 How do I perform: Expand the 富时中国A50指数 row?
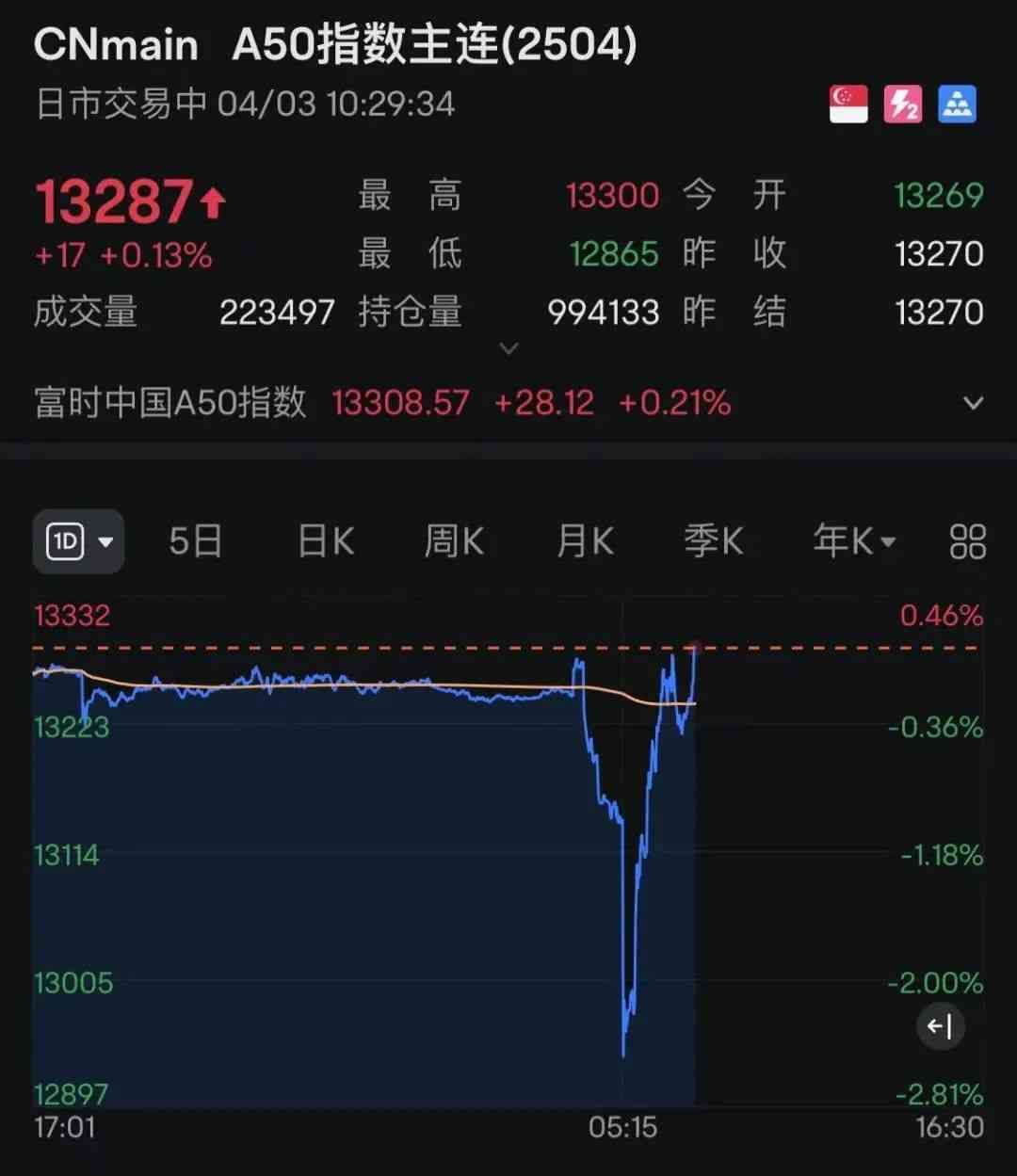click(974, 404)
